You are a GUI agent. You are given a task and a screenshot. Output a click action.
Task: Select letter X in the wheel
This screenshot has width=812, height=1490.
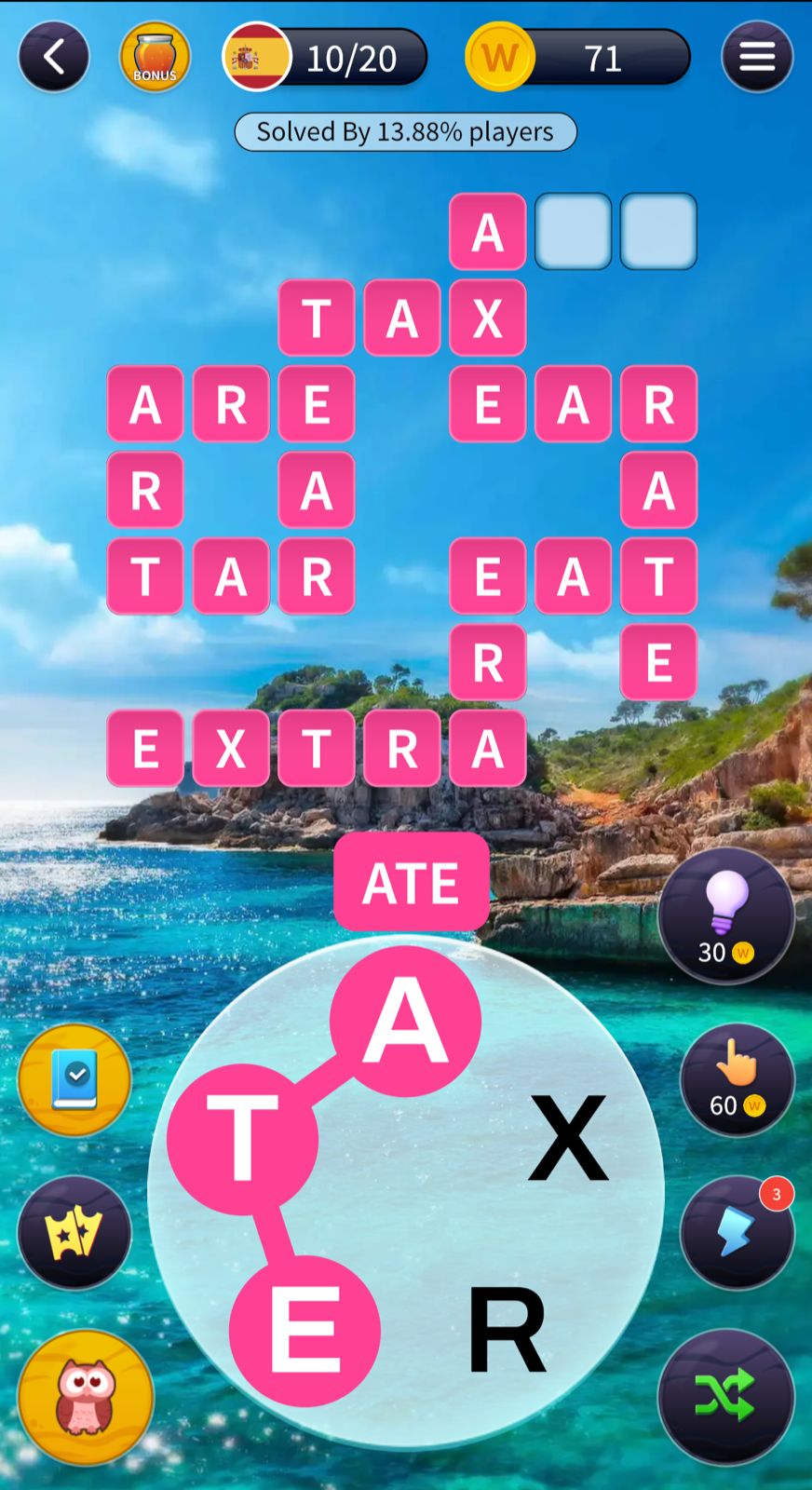(568, 1138)
